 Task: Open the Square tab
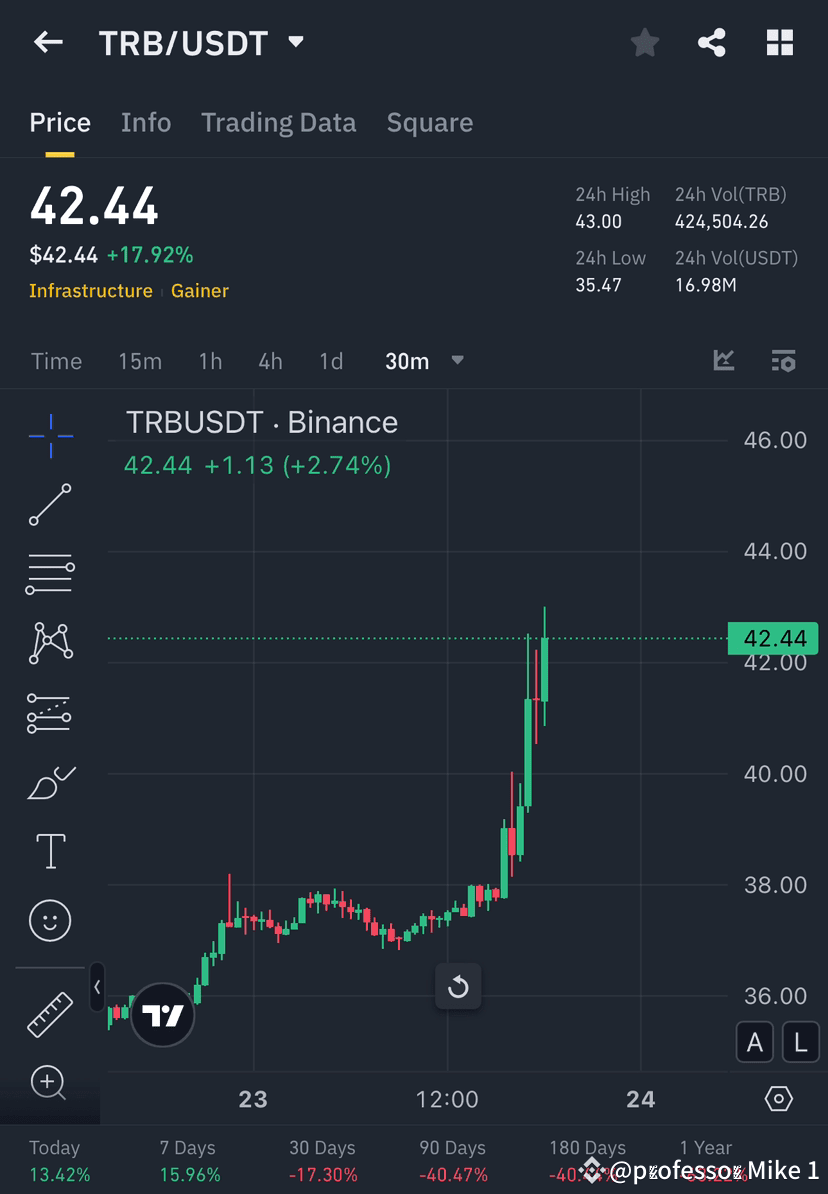(x=429, y=122)
